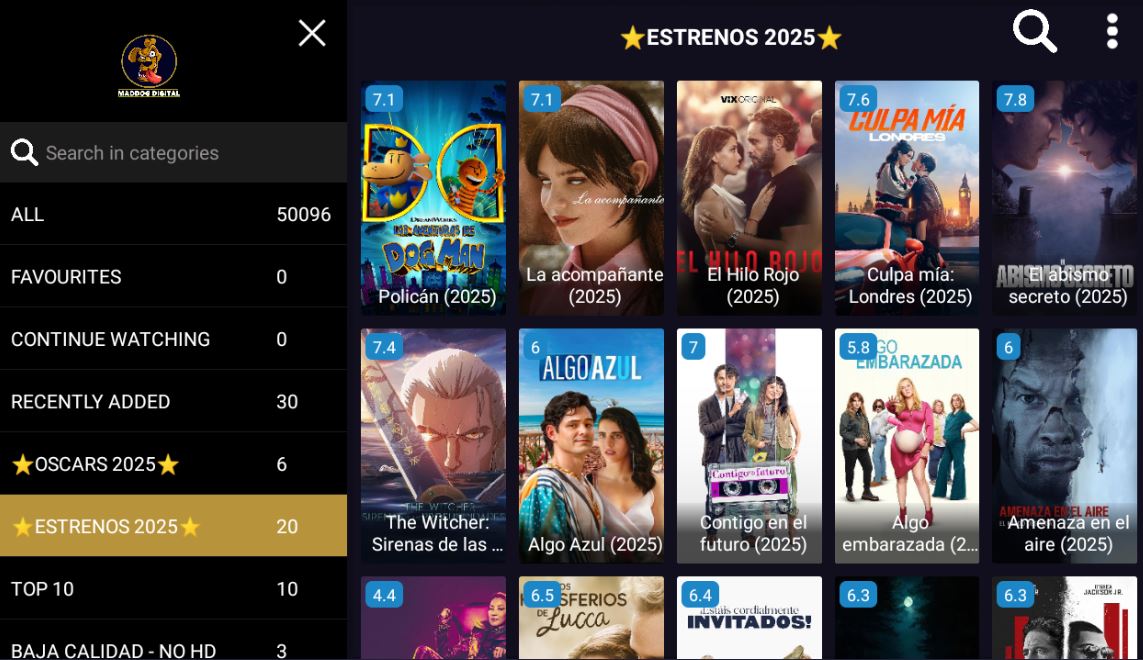Open the TOP 10 category
This screenshot has height=660, width=1143.
pyautogui.click(x=172, y=588)
